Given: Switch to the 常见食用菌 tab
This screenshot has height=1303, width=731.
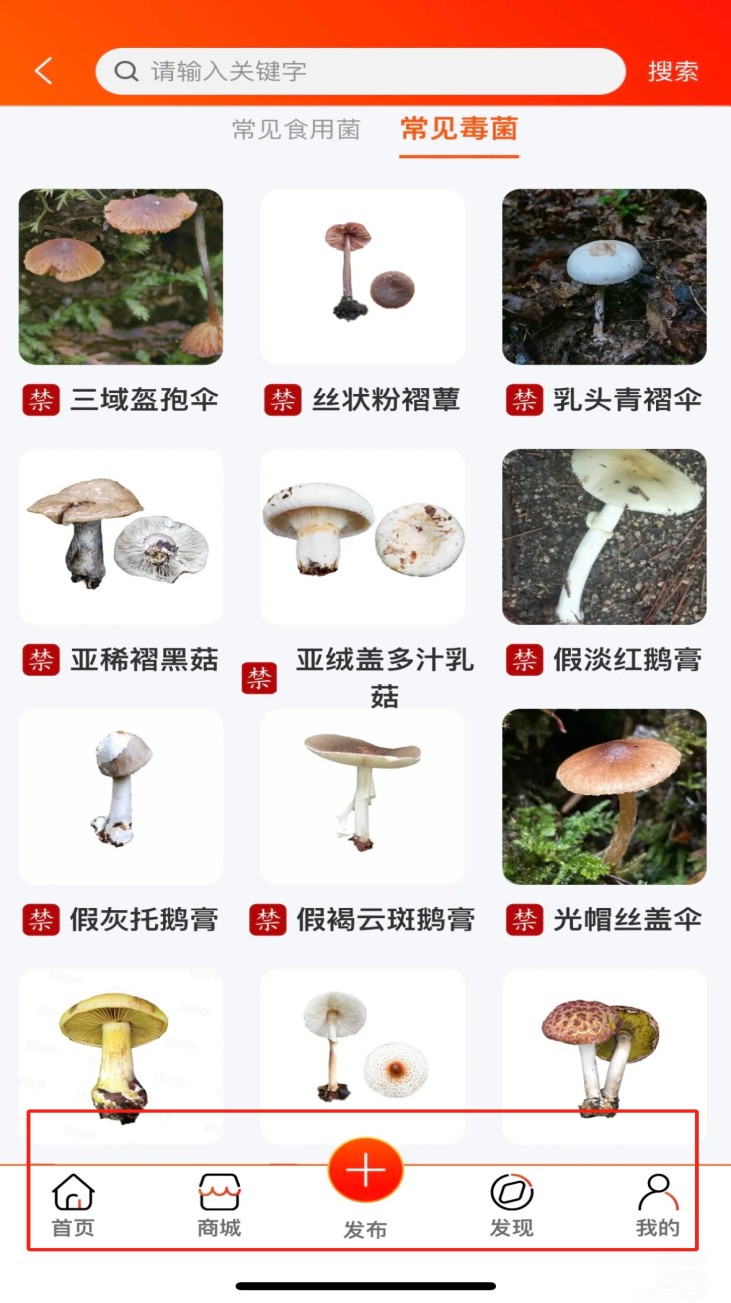Looking at the screenshot, I should 296,129.
